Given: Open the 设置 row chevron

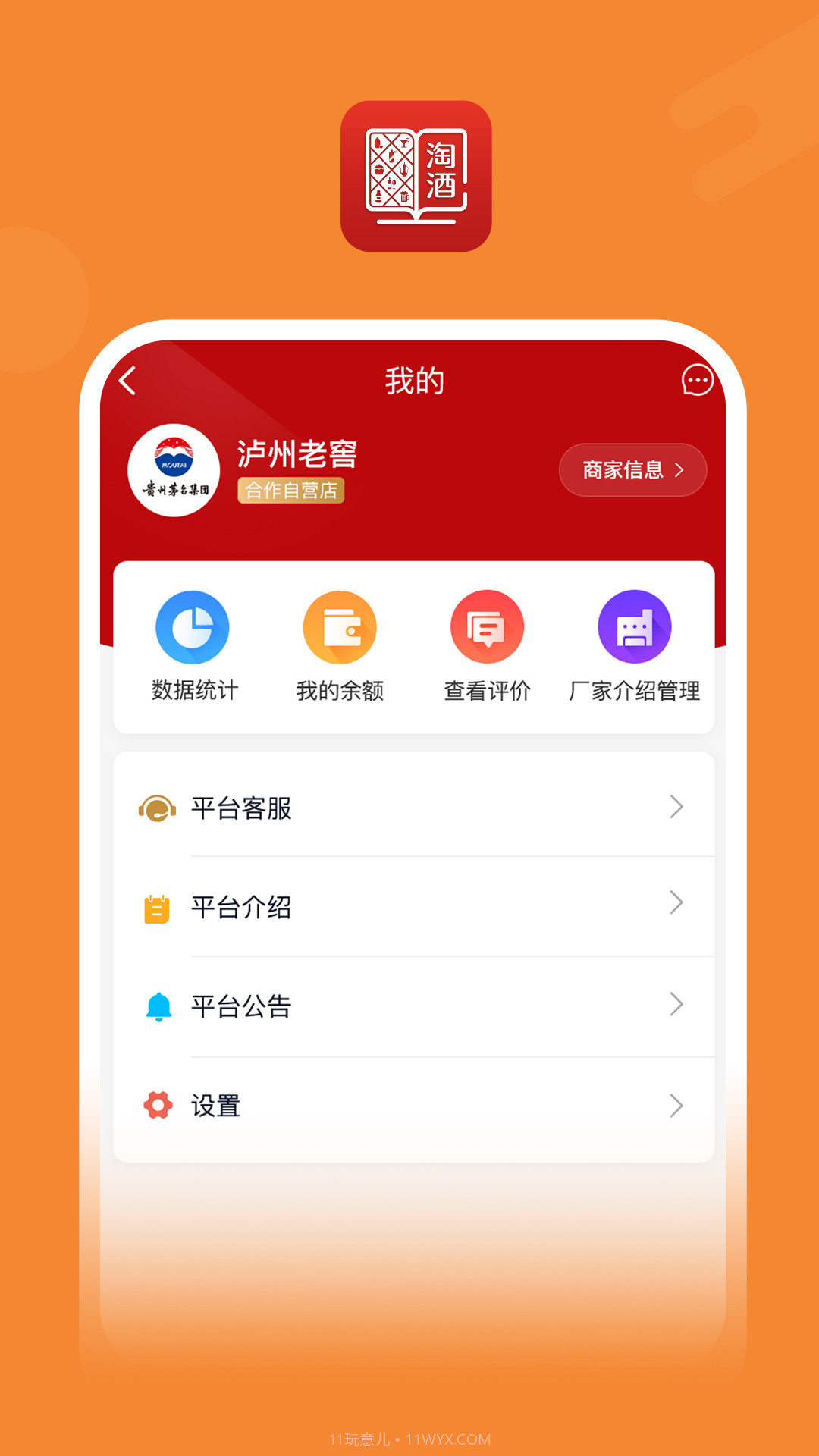Looking at the screenshot, I should click(676, 1106).
